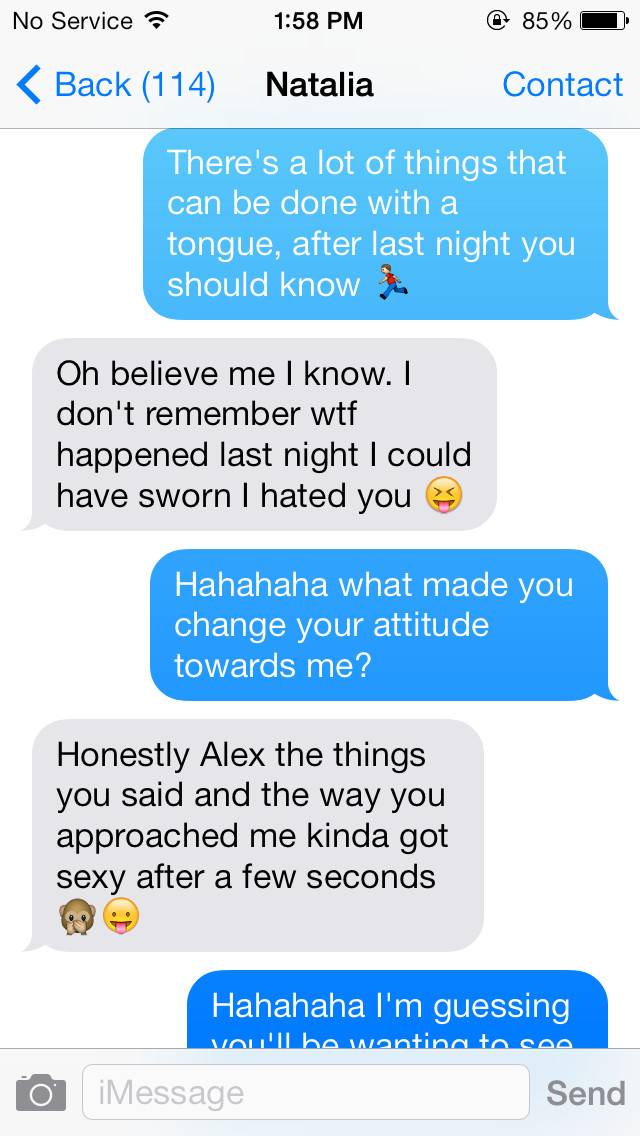Tap the camera icon to attach a photo

pyautogui.click(x=41, y=1092)
